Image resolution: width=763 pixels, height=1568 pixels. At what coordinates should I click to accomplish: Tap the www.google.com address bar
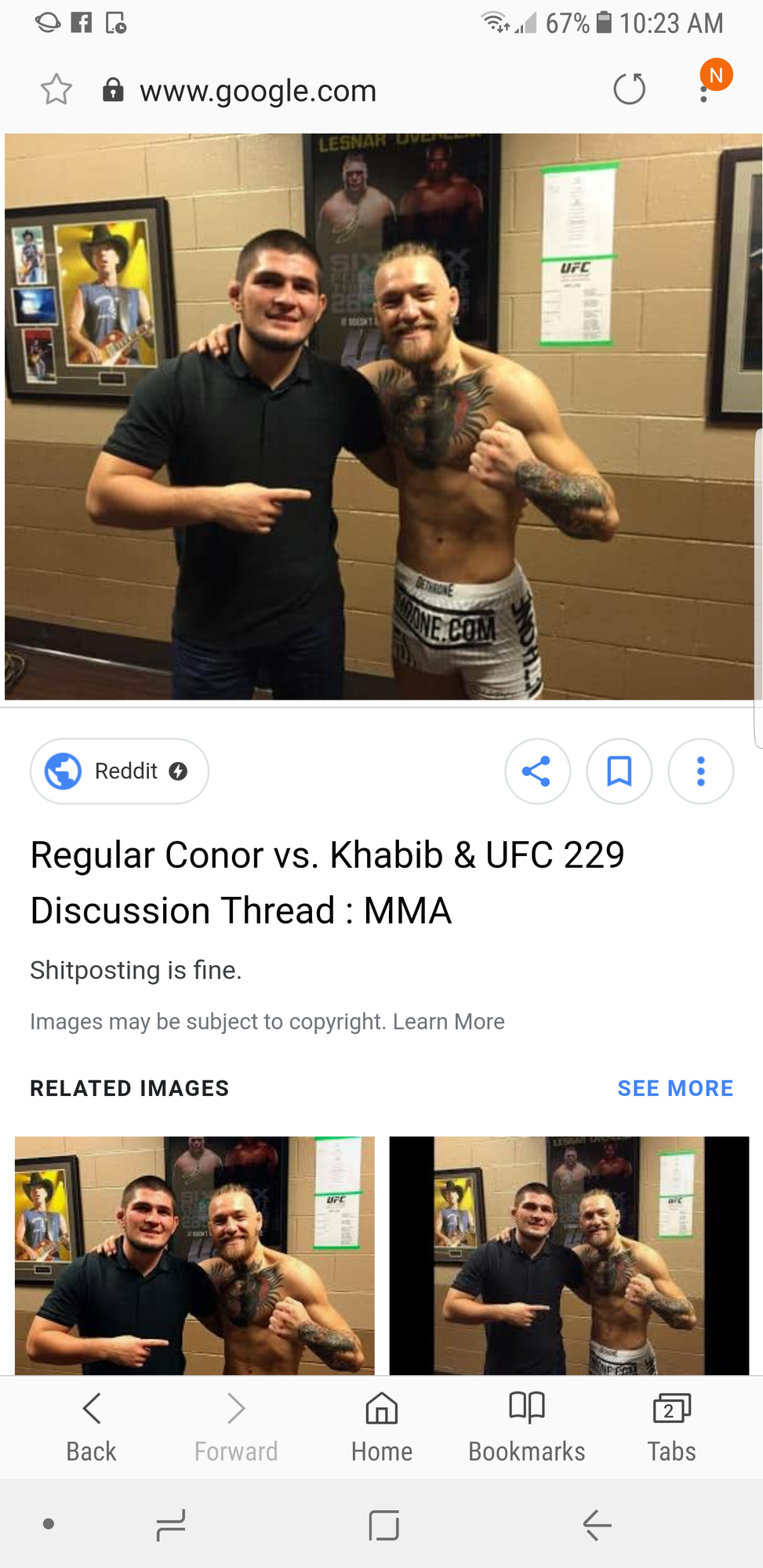click(x=258, y=91)
